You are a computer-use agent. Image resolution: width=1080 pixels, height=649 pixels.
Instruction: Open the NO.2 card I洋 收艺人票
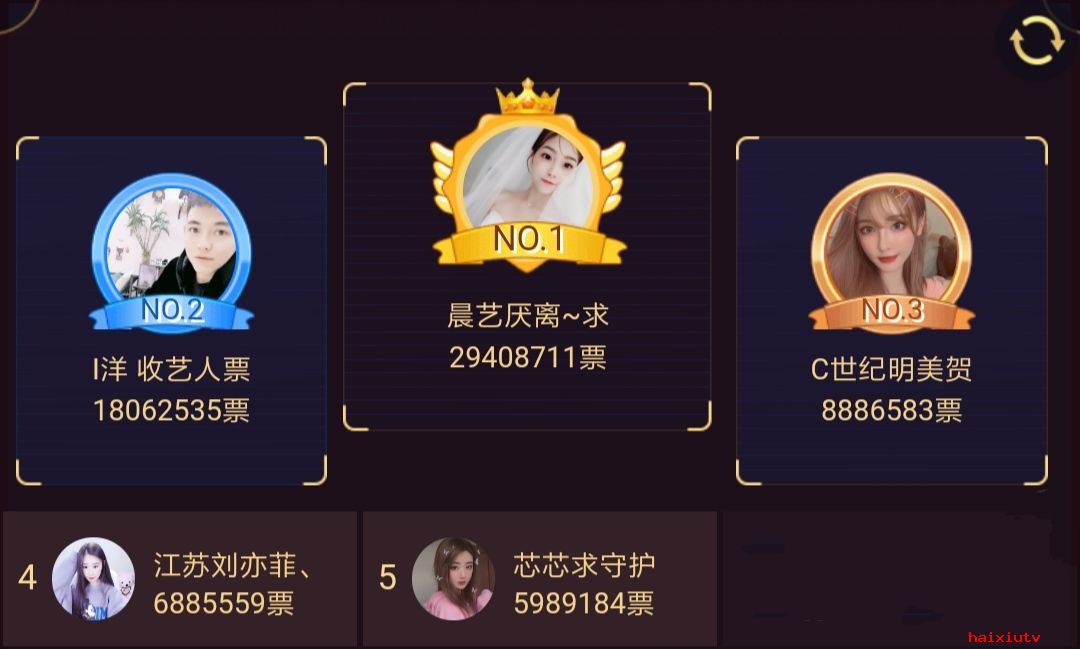pyautogui.click(x=171, y=311)
